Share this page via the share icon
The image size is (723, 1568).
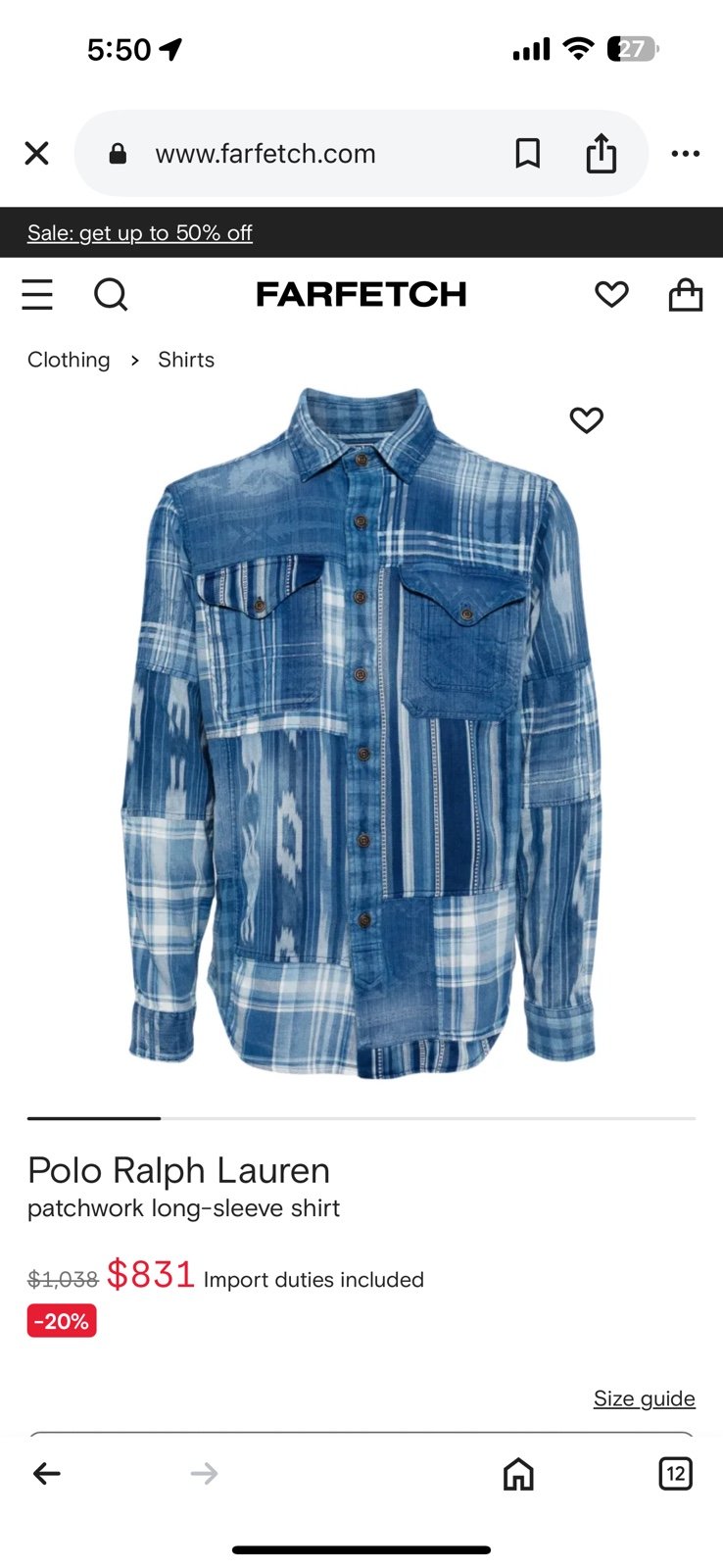click(601, 153)
